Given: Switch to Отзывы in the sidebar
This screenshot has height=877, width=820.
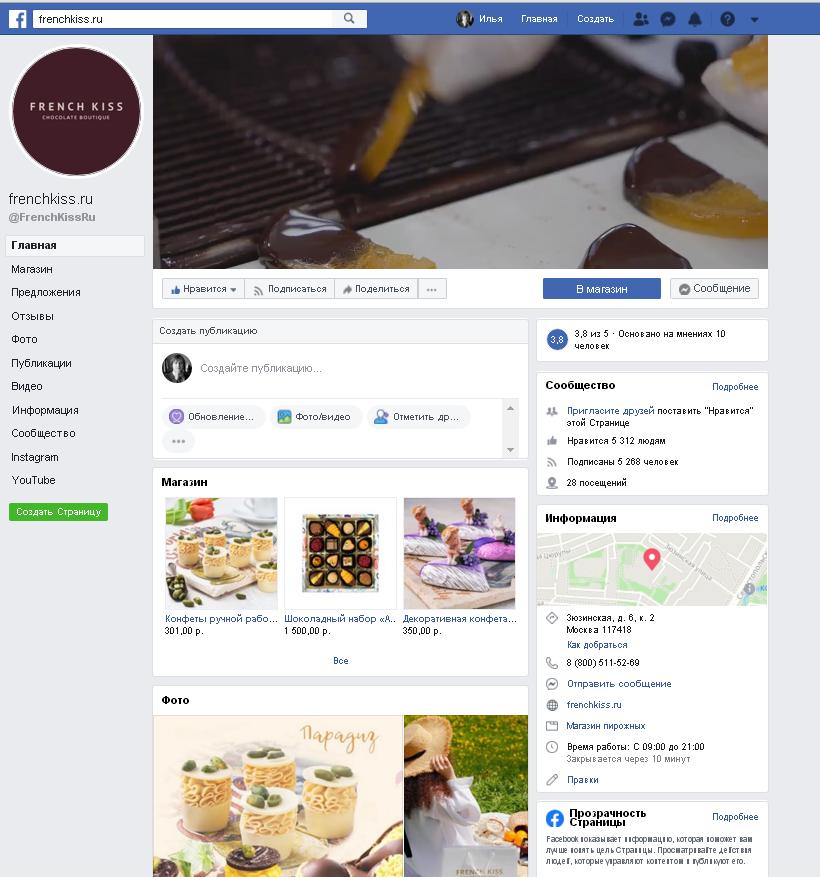Looking at the screenshot, I should pos(32,316).
